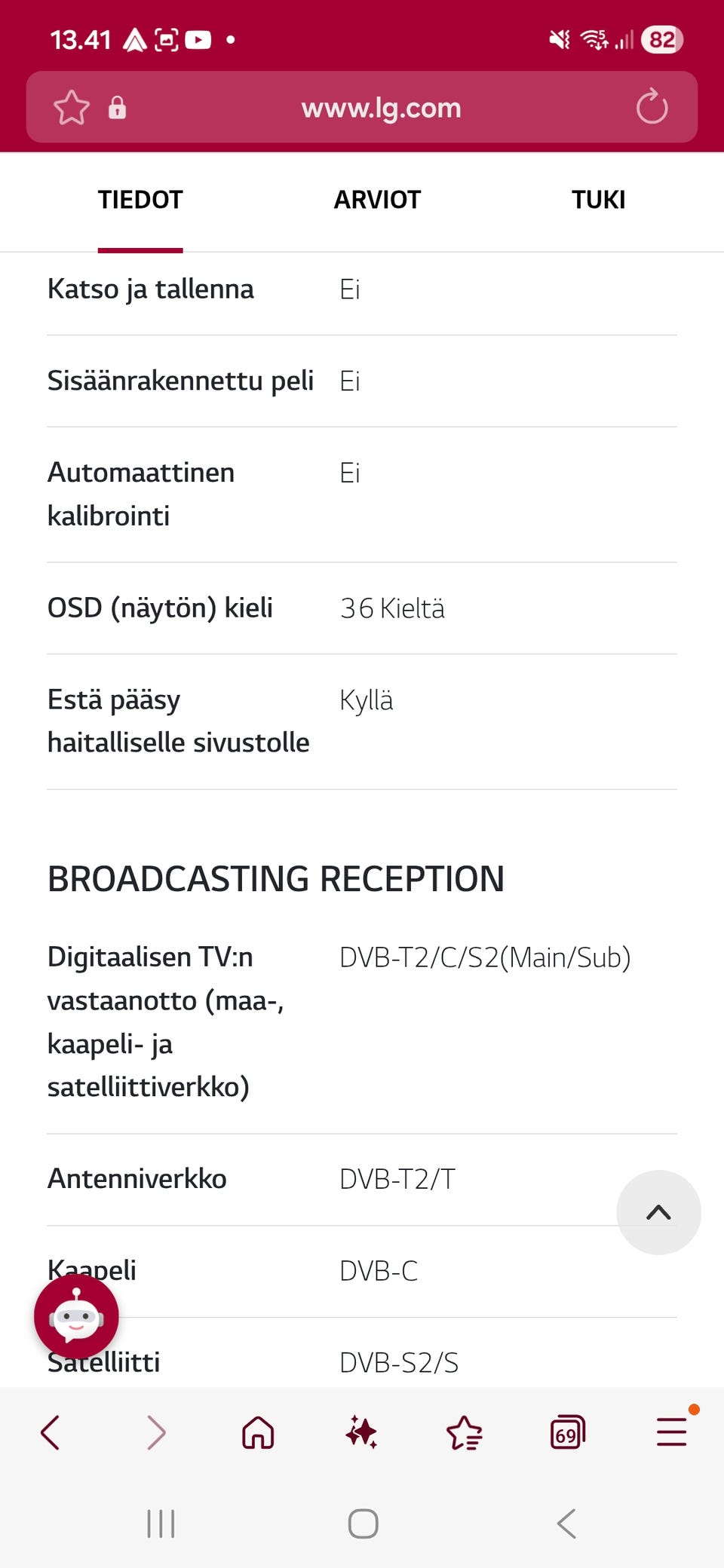Jump back to top with the up arrow
This screenshot has width=724, height=1568.
[x=658, y=1212]
